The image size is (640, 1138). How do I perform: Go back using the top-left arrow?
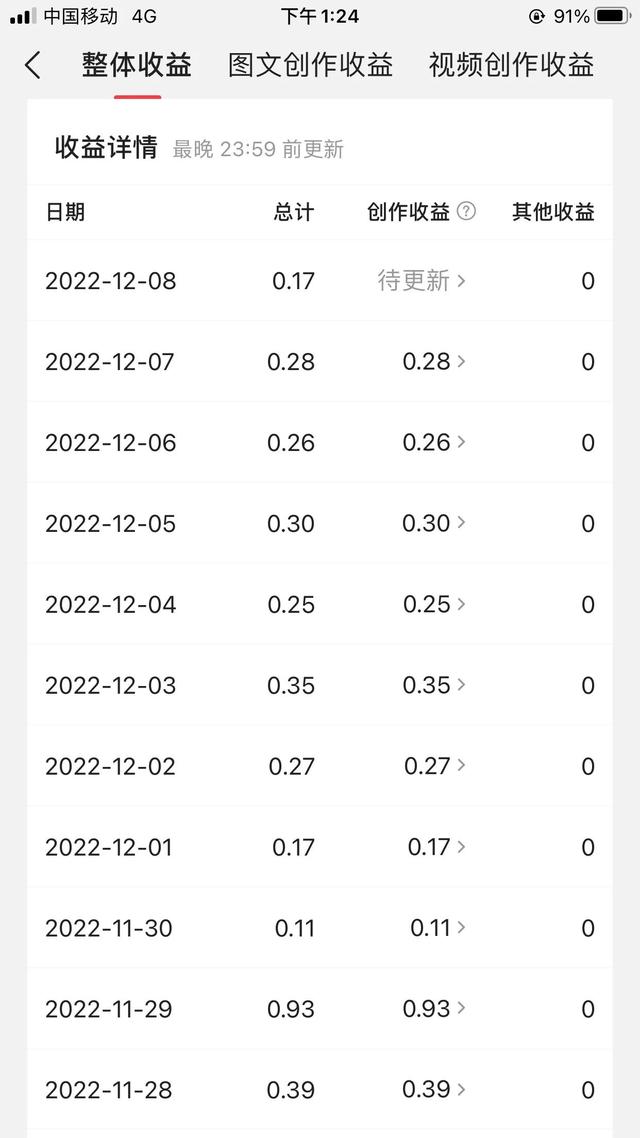[x=33, y=65]
